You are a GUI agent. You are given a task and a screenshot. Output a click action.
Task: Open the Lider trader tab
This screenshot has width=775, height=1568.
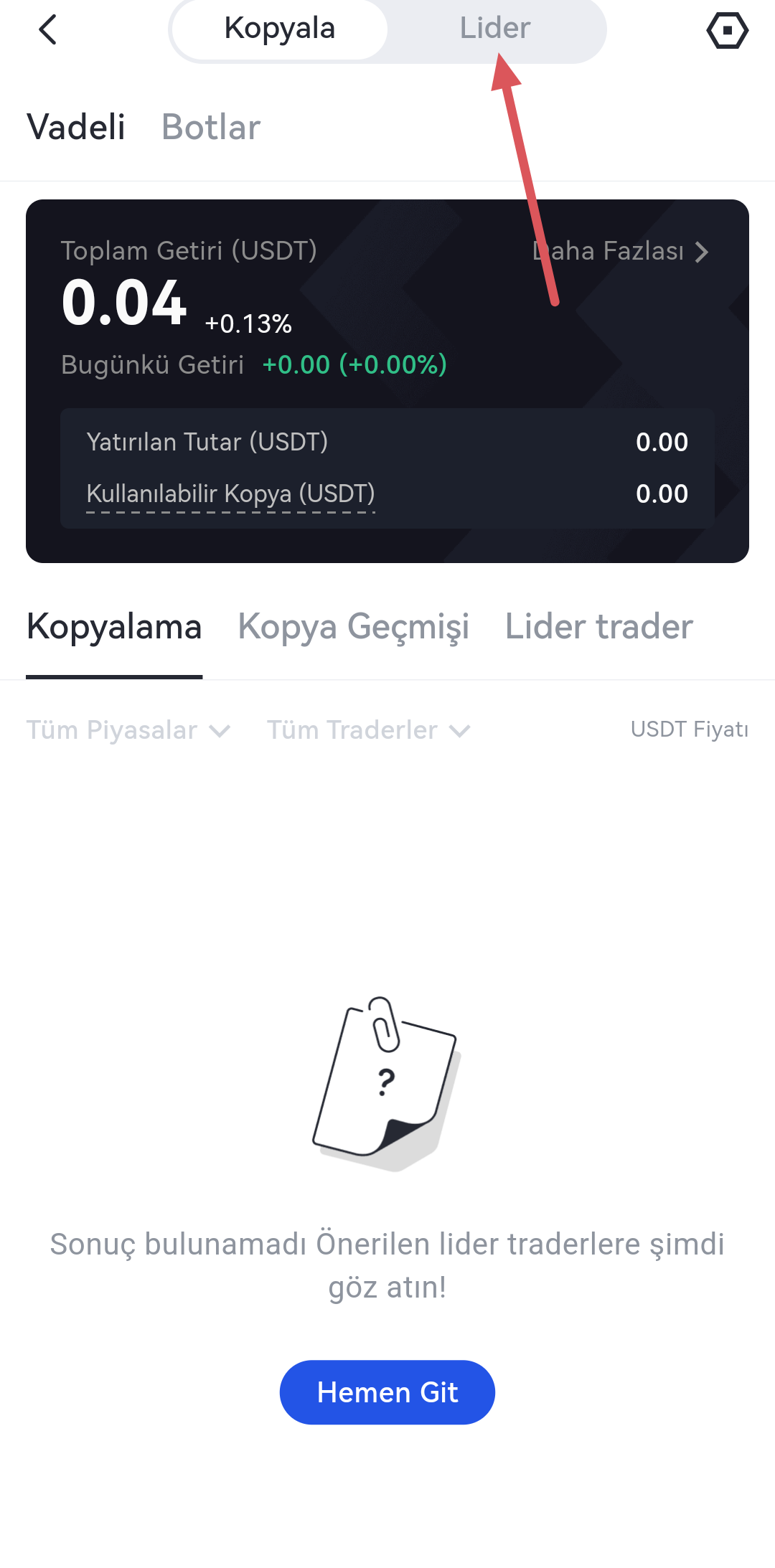[x=598, y=627]
